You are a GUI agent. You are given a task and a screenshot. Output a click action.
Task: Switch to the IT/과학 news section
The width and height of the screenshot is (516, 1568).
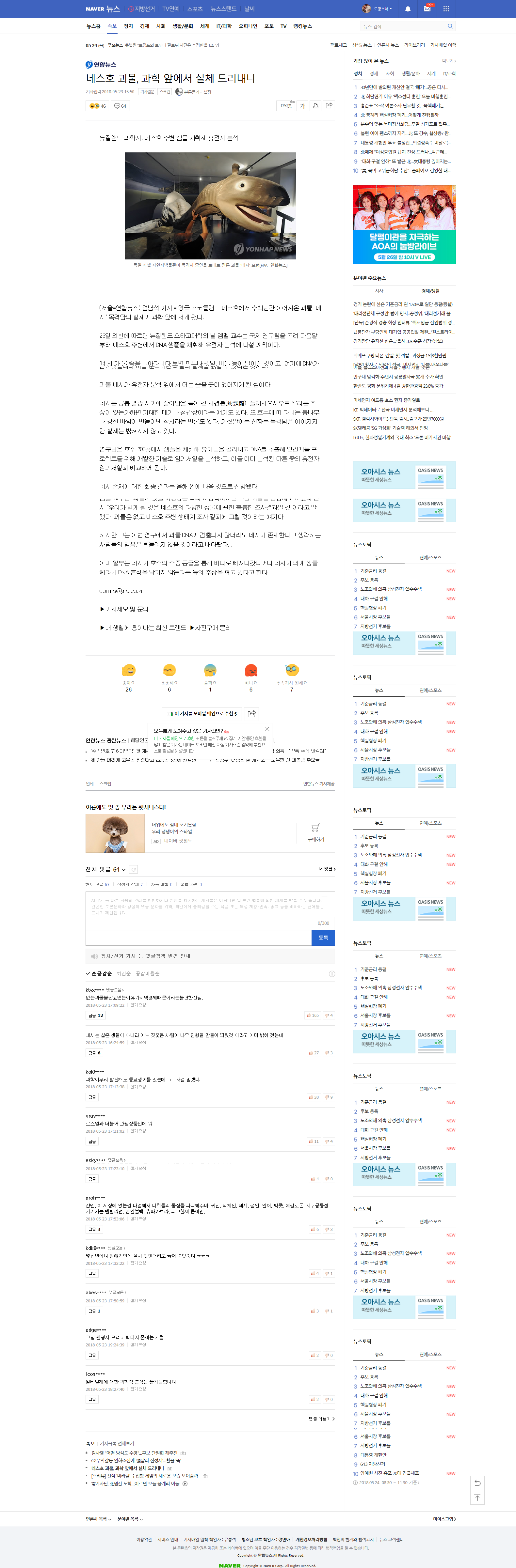pos(224,26)
